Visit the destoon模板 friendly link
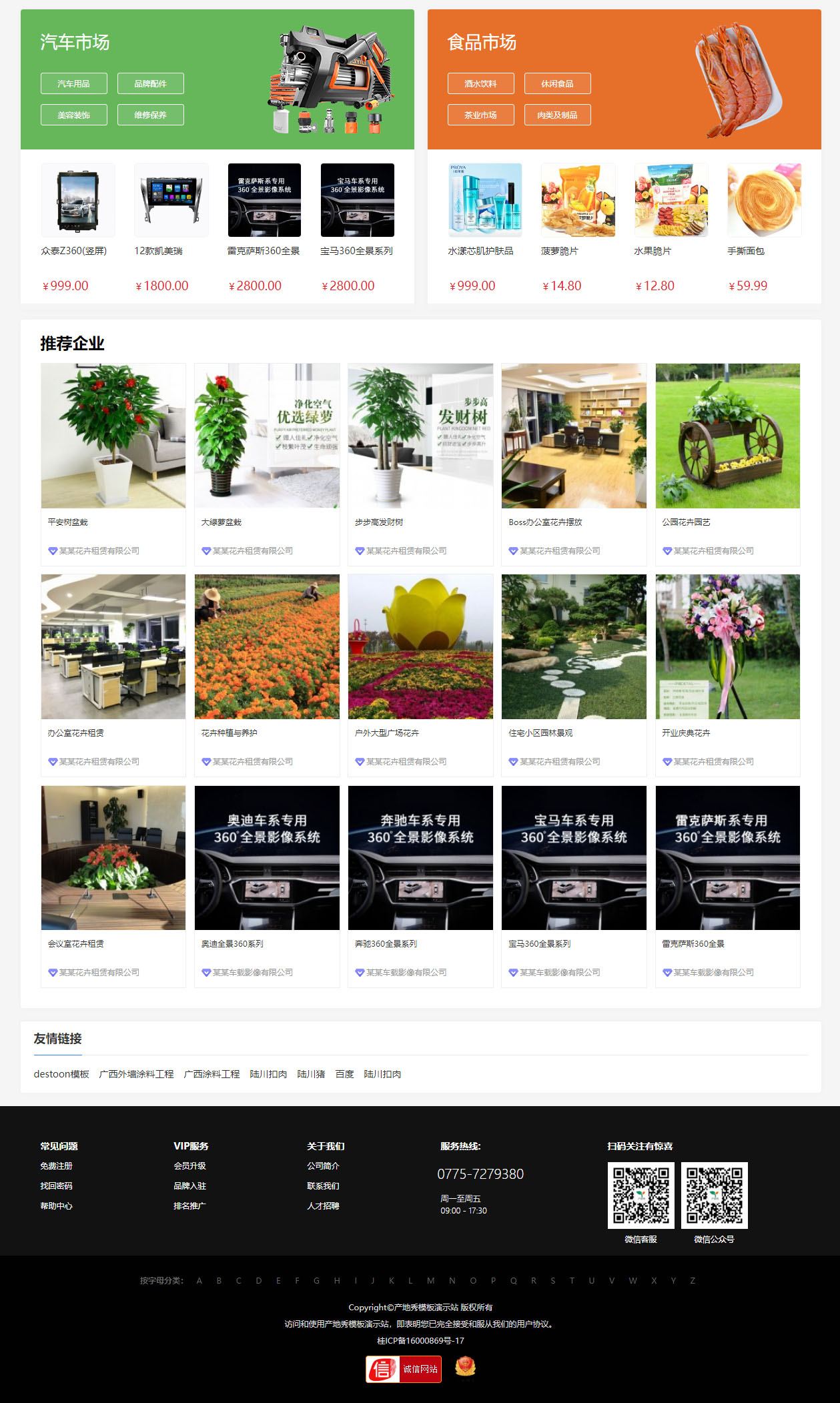 (x=61, y=1074)
